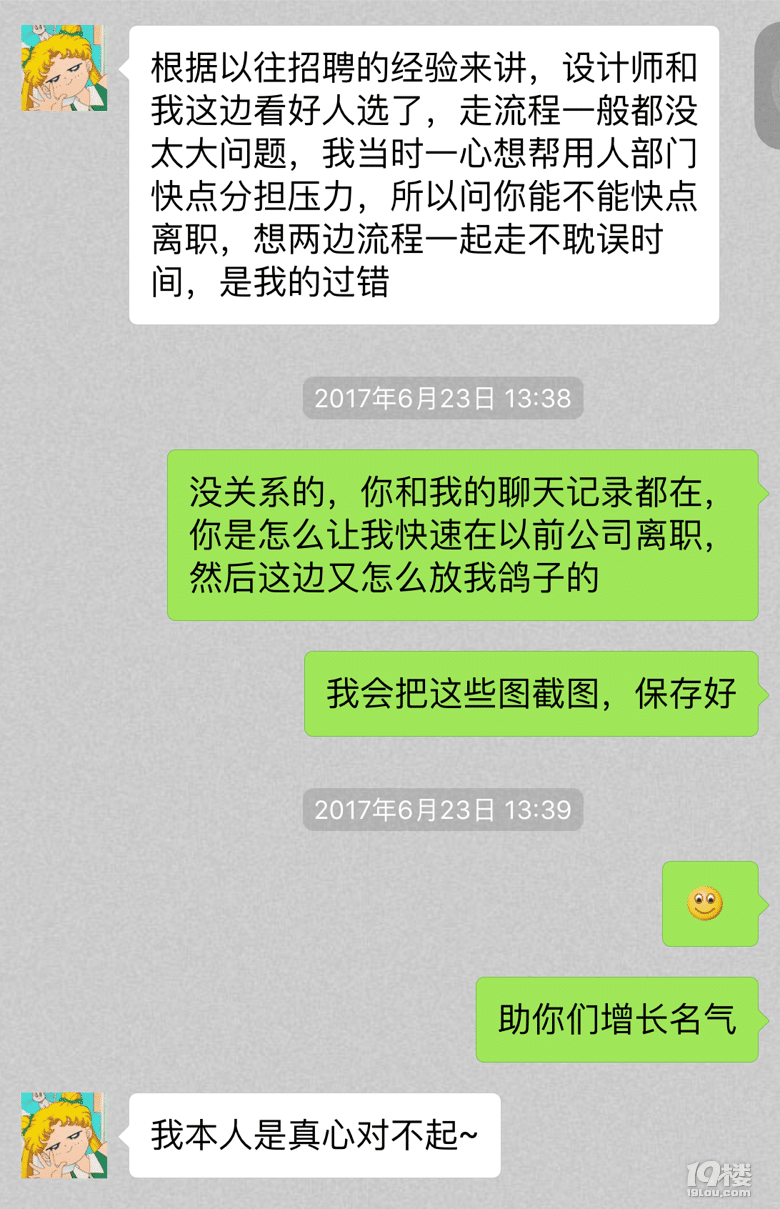Click the timestamp '2017年6月23日 13:38'

(x=442, y=398)
